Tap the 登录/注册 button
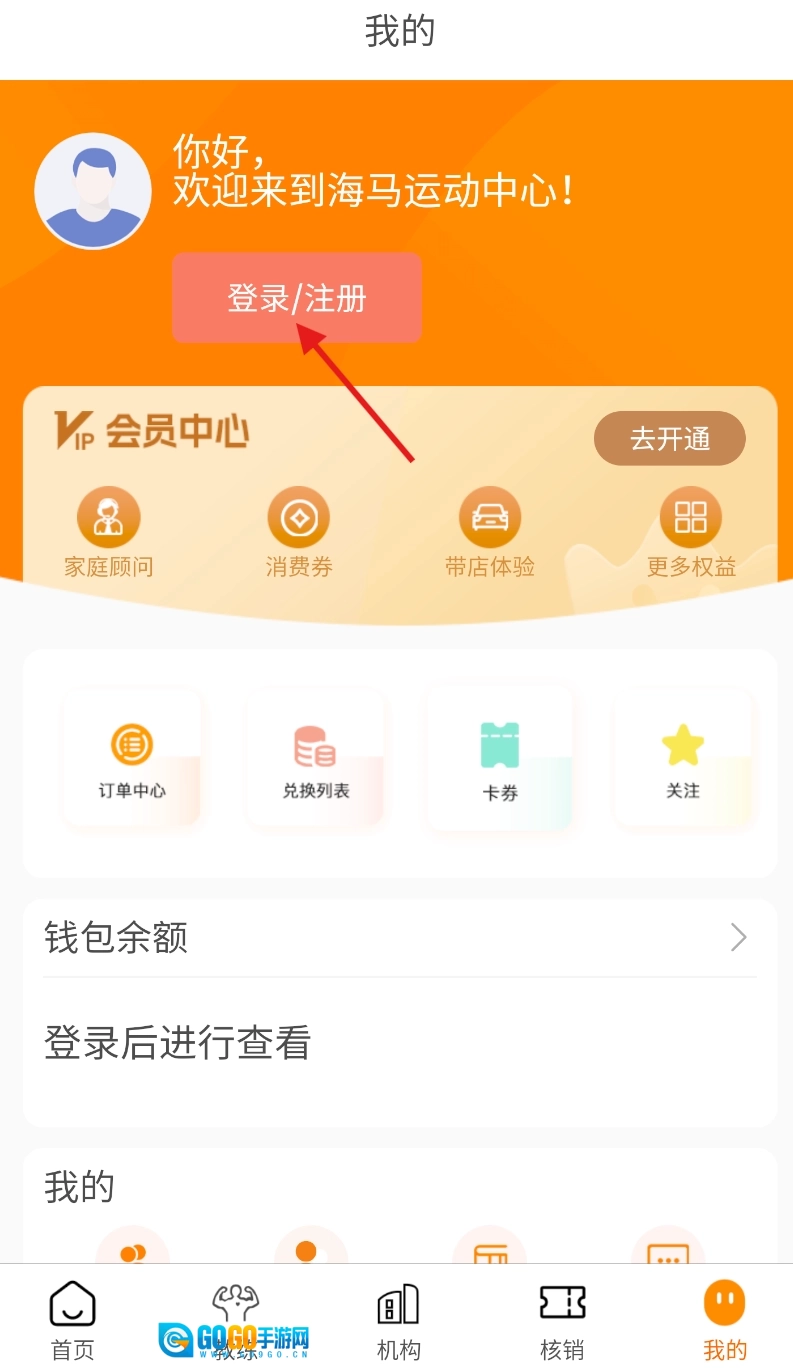Image resolution: width=793 pixels, height=1368 pixels. click(x=296, y=298)
